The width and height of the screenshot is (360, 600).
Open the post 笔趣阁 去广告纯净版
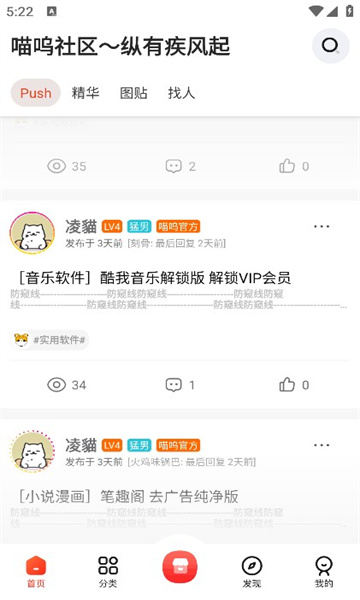[x=129, y=496]
